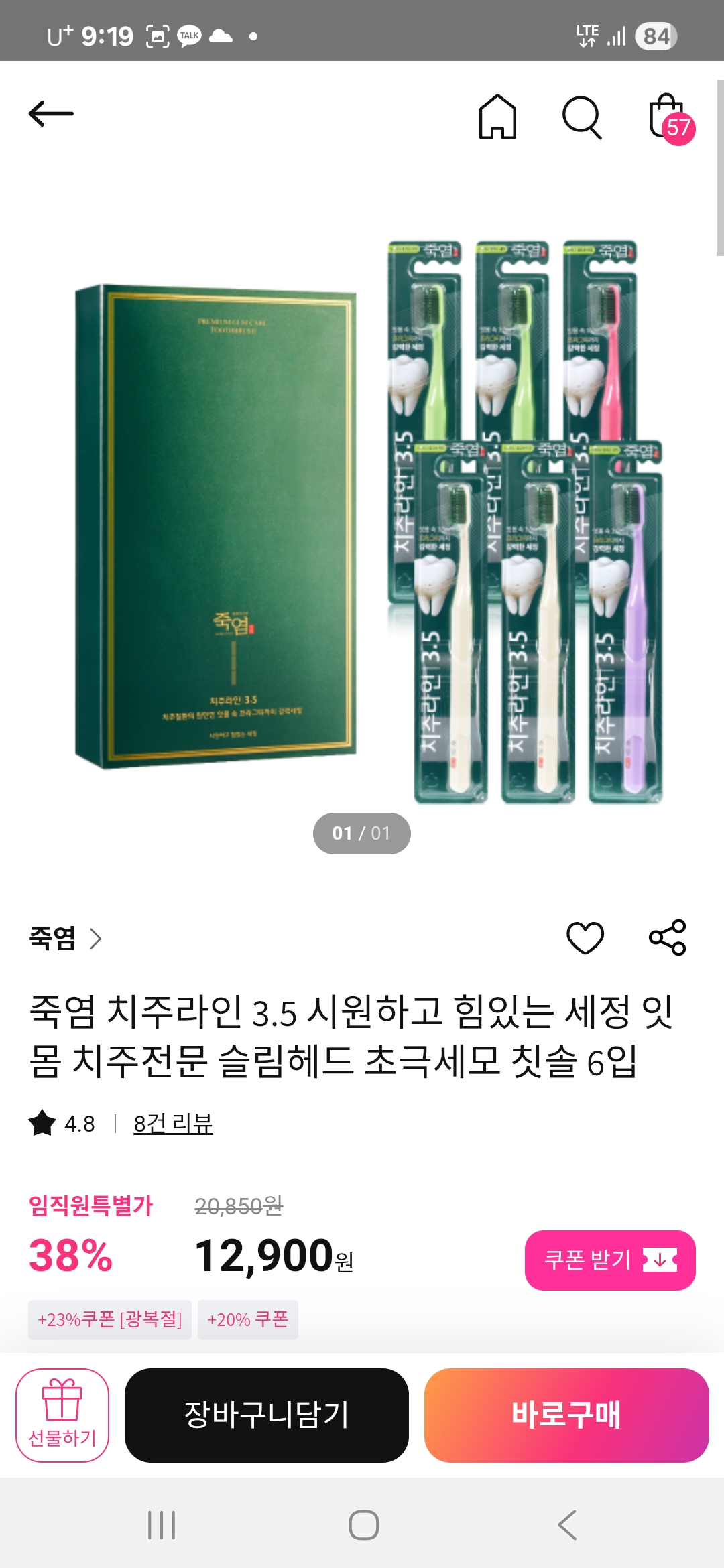Share this toothbrush product
Image resolution: width=724 pixels, height=1568 pixels.
click(667, 937)
